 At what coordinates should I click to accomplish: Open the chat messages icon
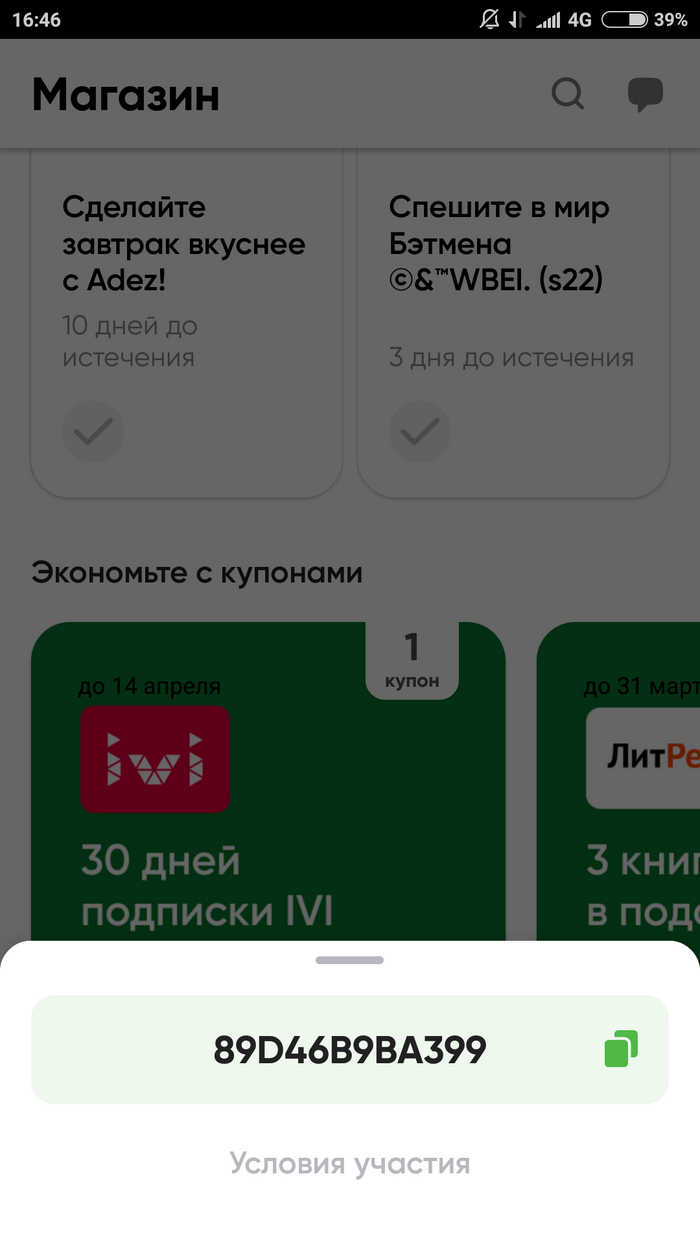point(645,95)
